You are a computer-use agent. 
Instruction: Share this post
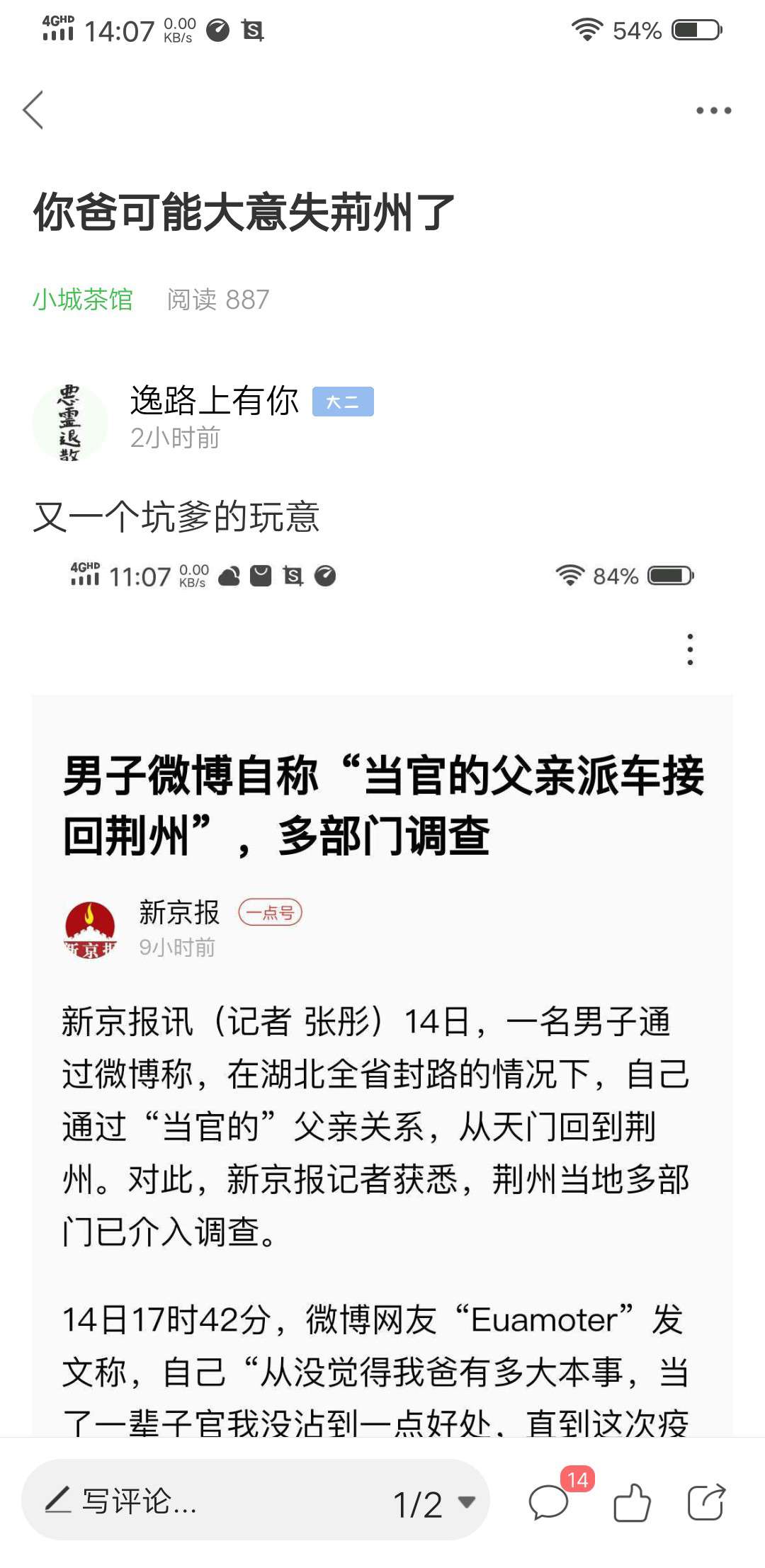(706, 1501)
